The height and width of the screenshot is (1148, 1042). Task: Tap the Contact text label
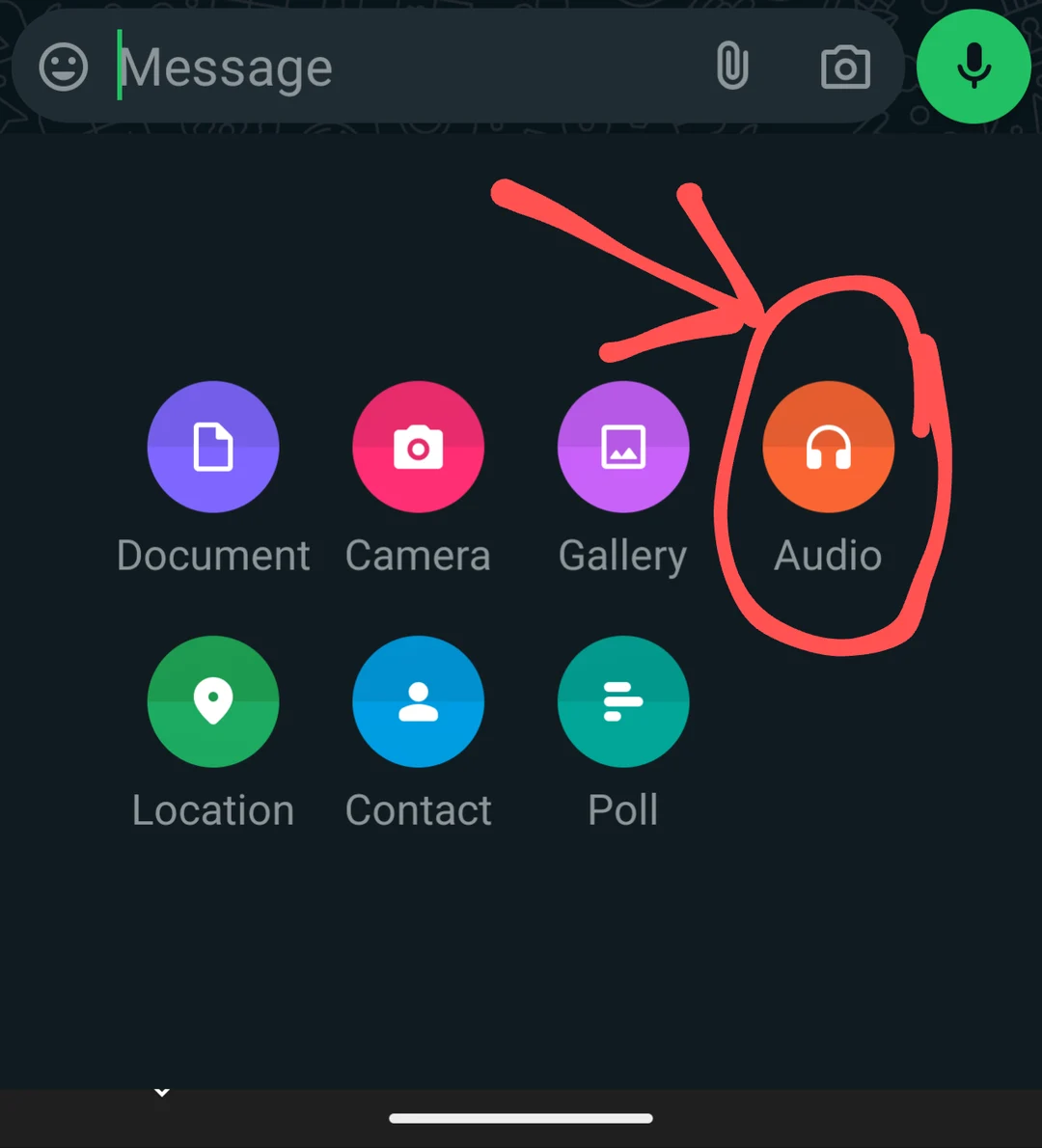tap(418, 809)
